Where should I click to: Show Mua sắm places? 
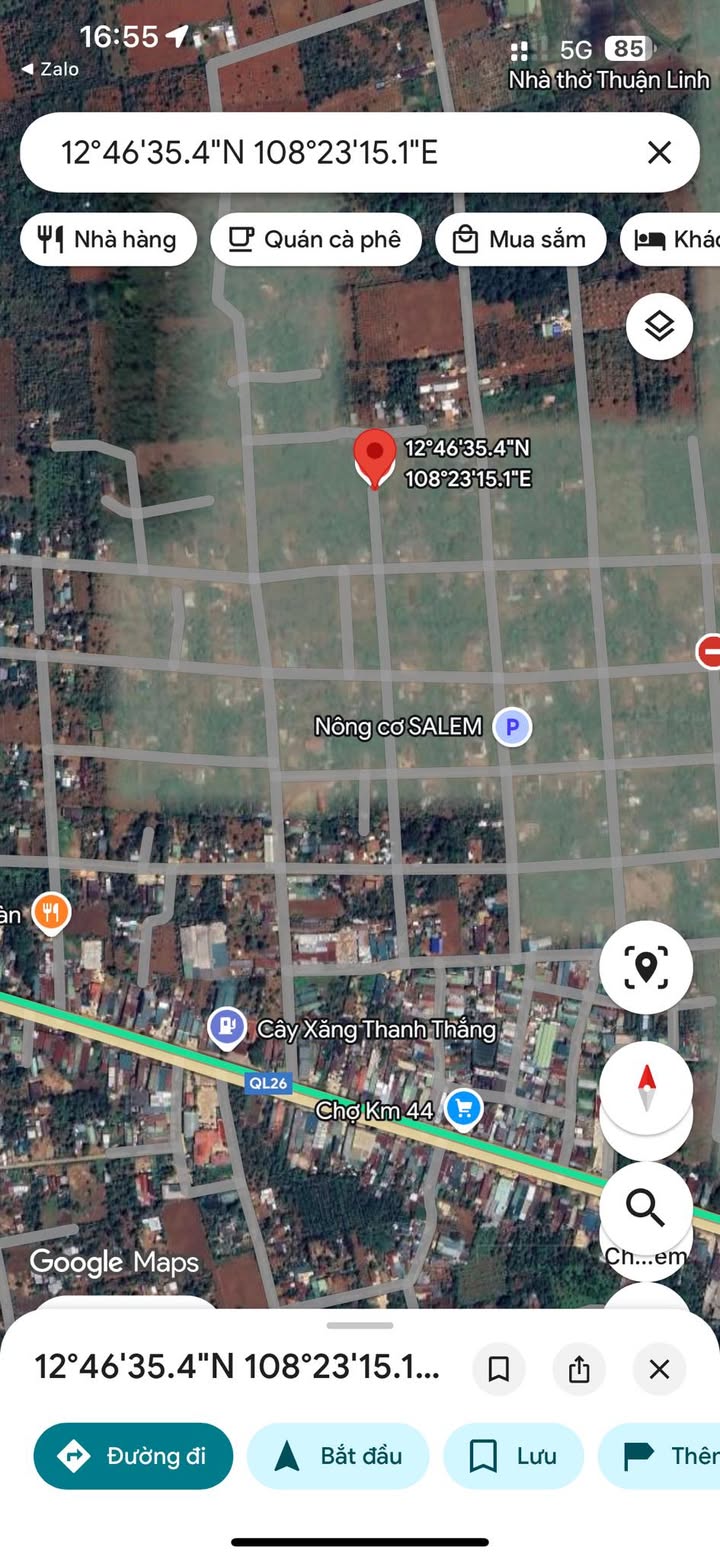tap(520, 240)
